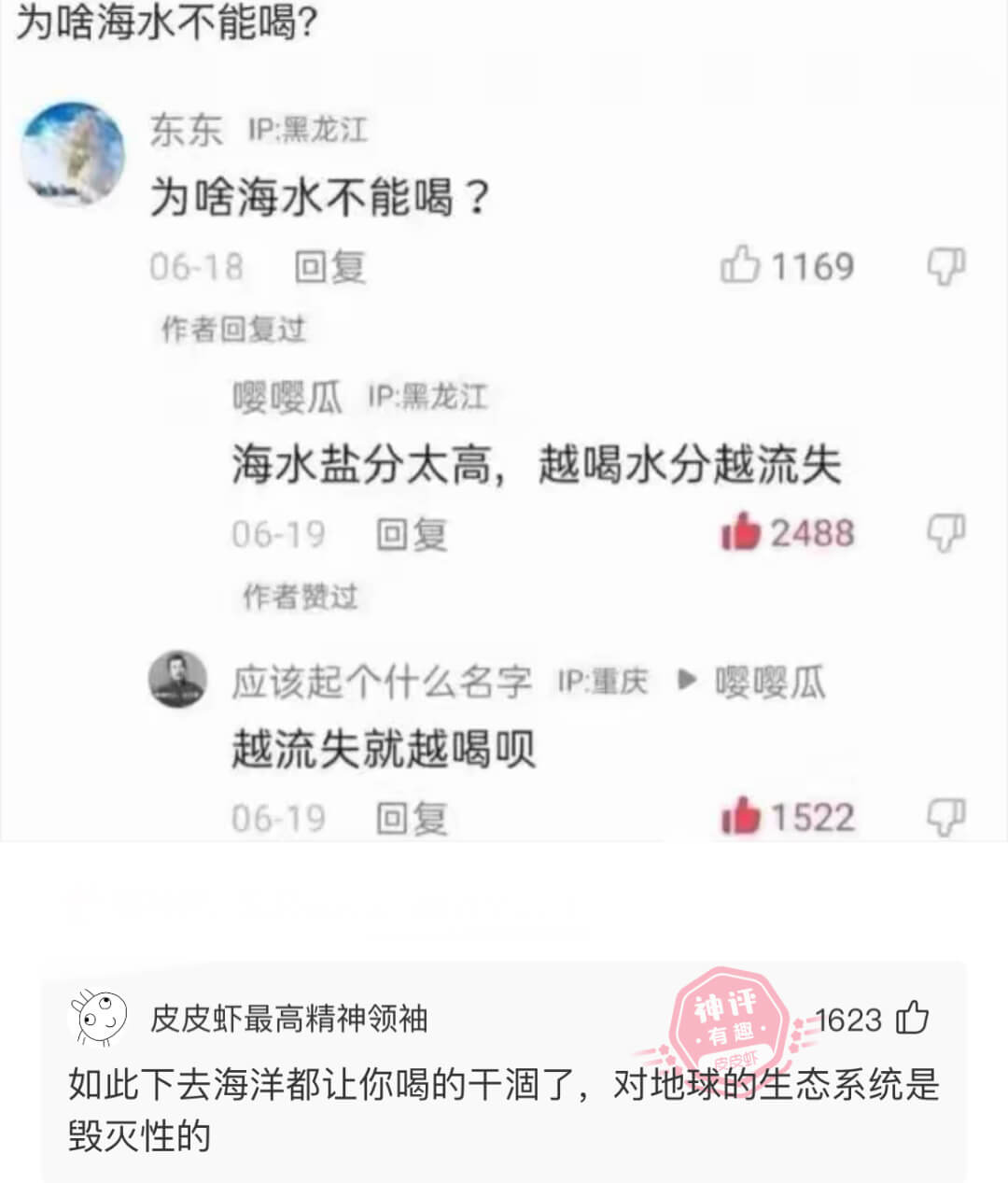
Task: Tap 回复 under 东东's comment
Action: (x=327, y=268)
